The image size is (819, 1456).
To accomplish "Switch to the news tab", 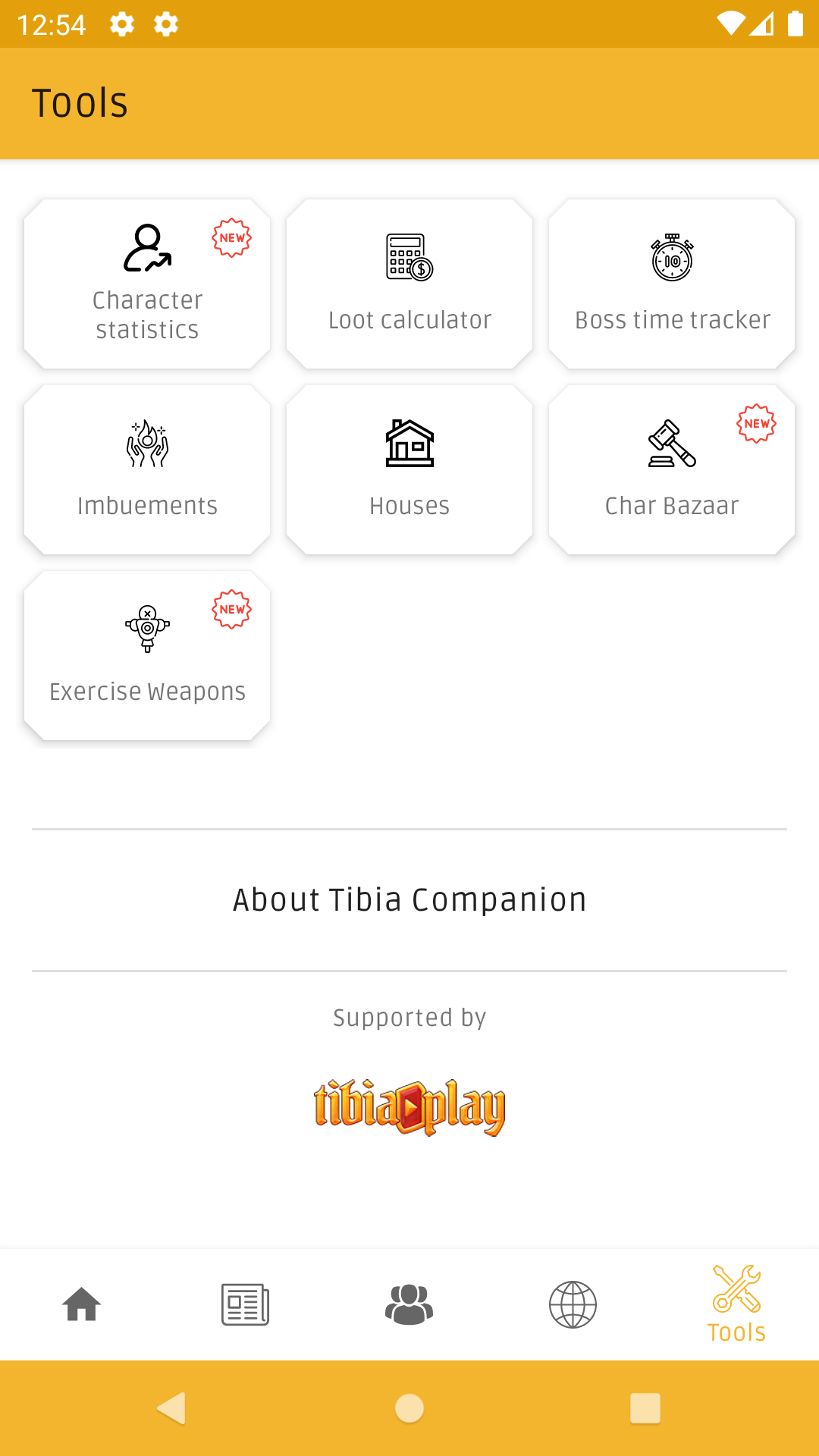I will [x=245, y=1304].
